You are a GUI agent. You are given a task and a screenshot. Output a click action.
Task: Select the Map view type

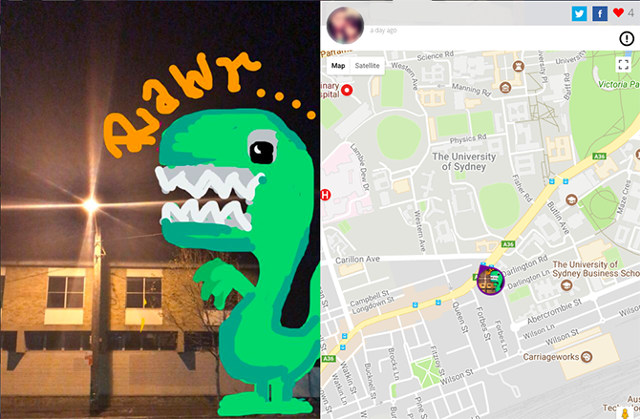pos(338,65)
